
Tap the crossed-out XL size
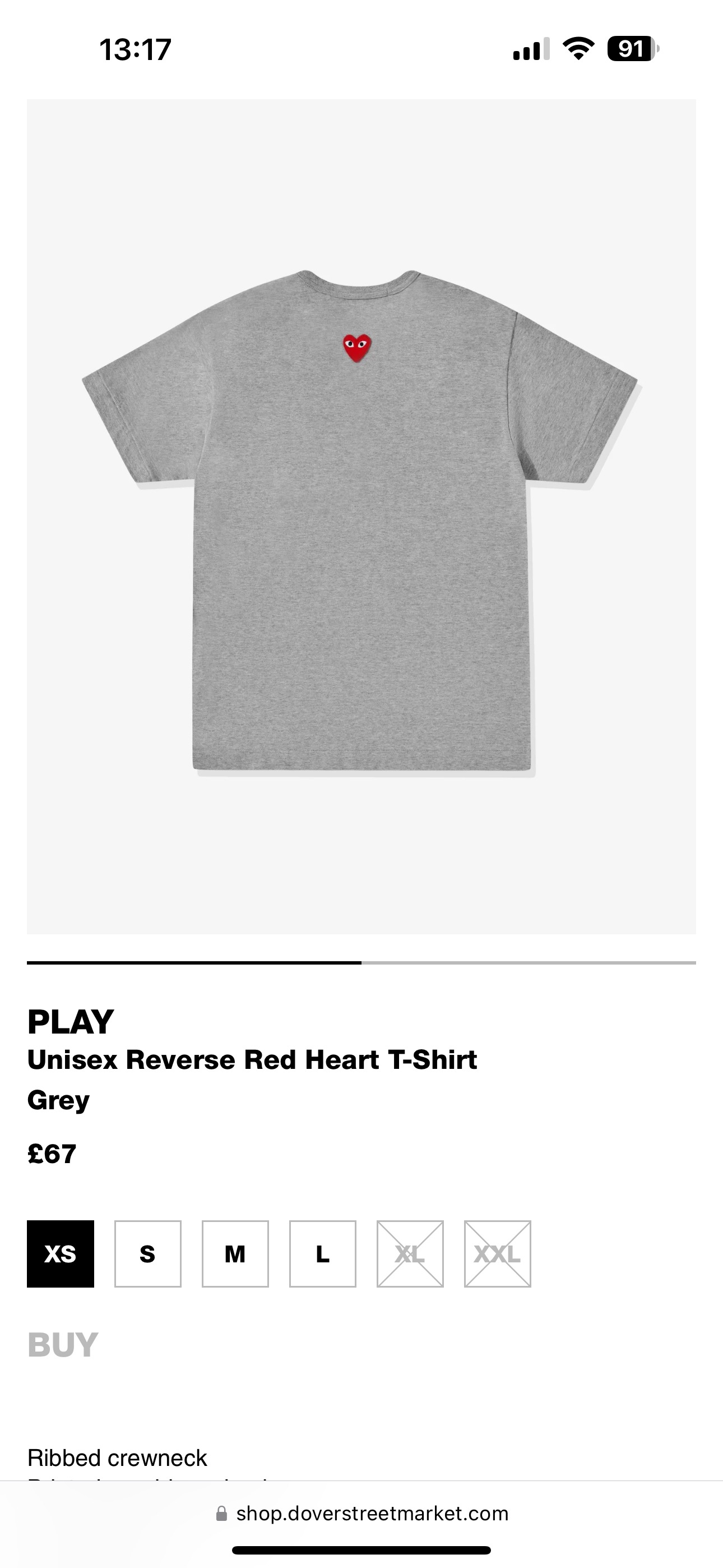click(410, 1253)
